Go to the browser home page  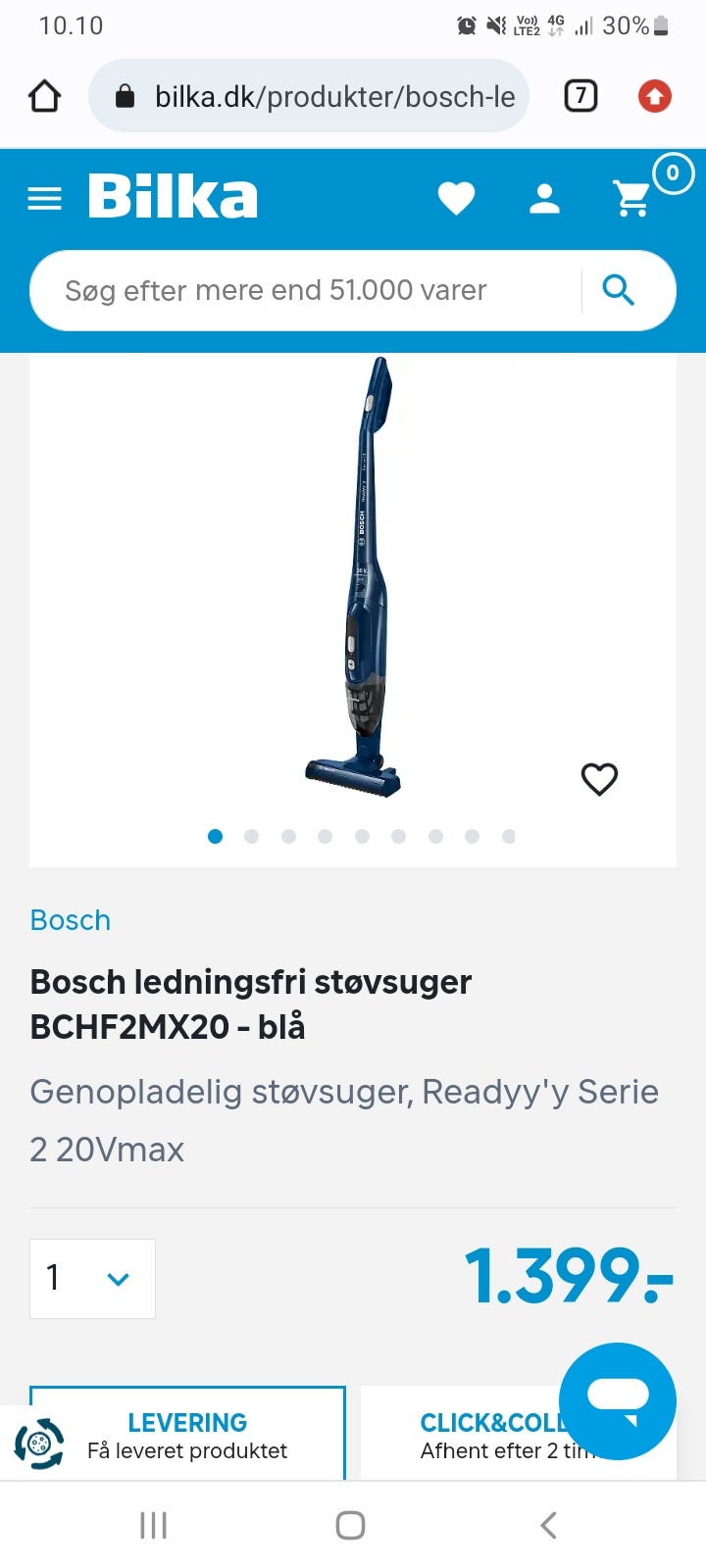click(x=44, y=96)
